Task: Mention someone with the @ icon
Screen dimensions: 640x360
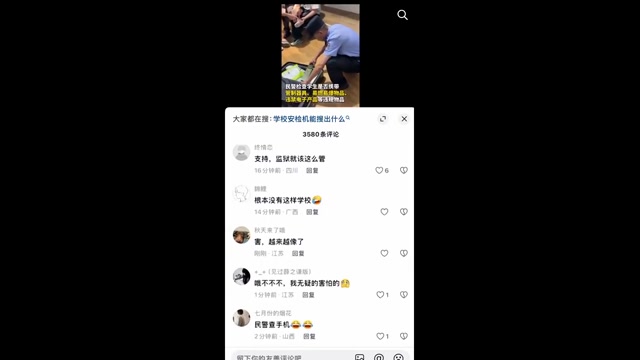Action: tap(379, 357)
